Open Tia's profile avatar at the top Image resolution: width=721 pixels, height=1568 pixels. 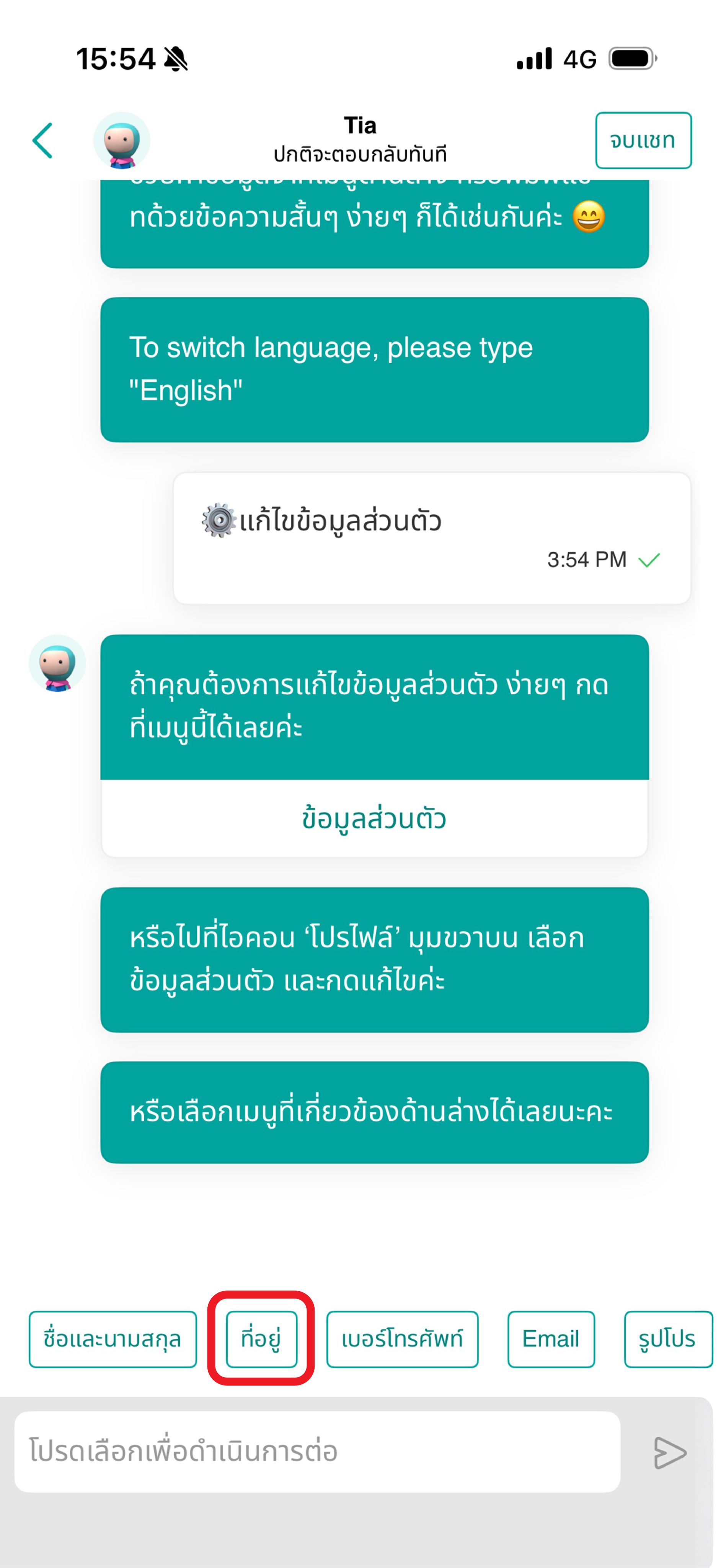[x=122, y=140]
